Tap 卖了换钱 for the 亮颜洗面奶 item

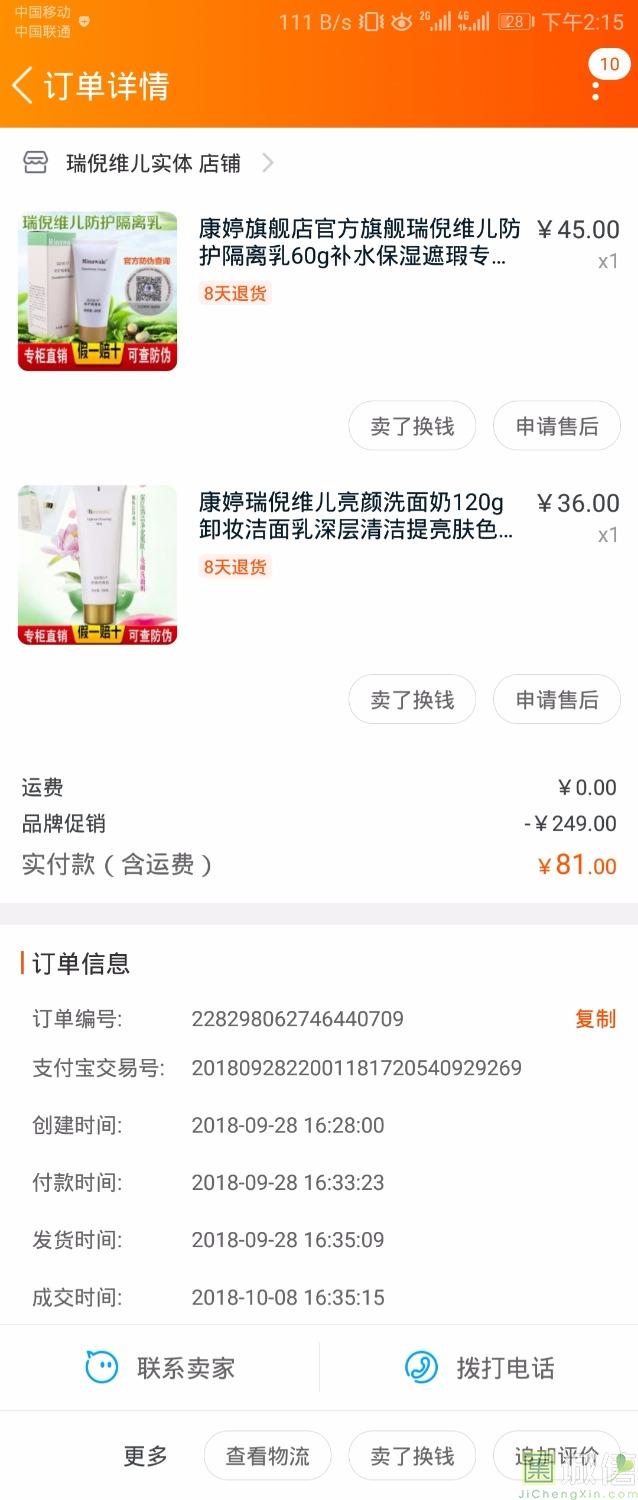[412, 700]
